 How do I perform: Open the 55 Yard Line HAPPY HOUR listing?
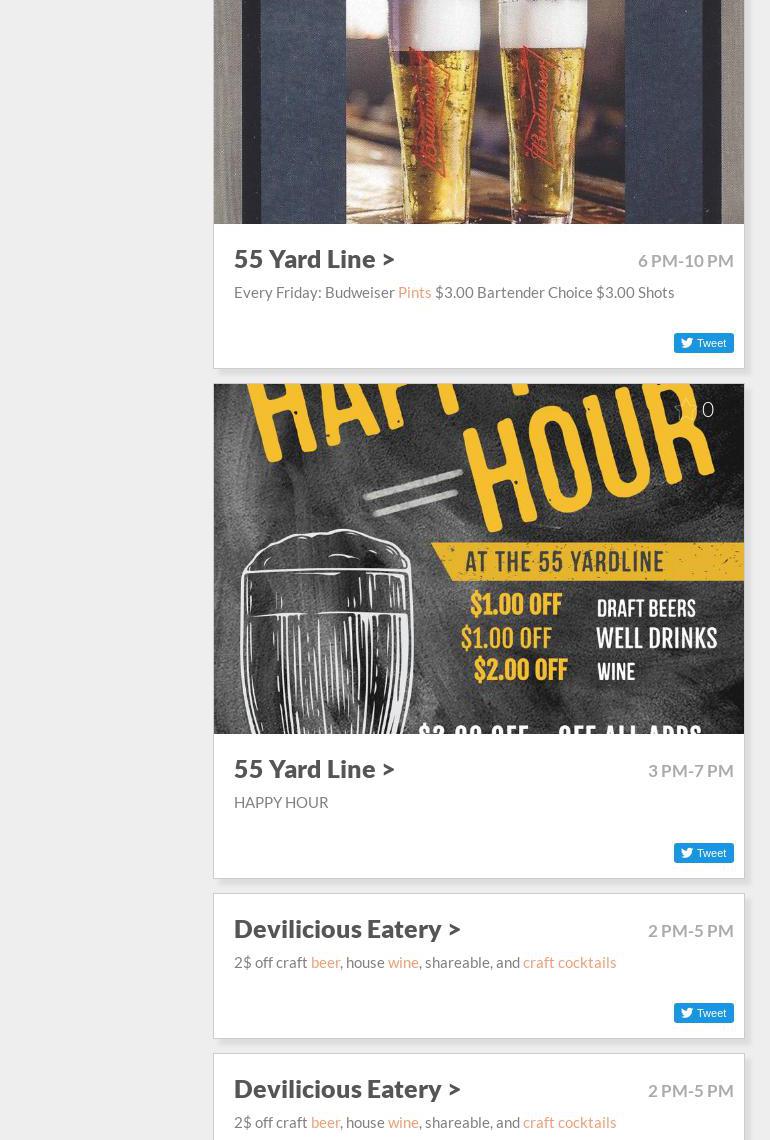pos(313,769)
